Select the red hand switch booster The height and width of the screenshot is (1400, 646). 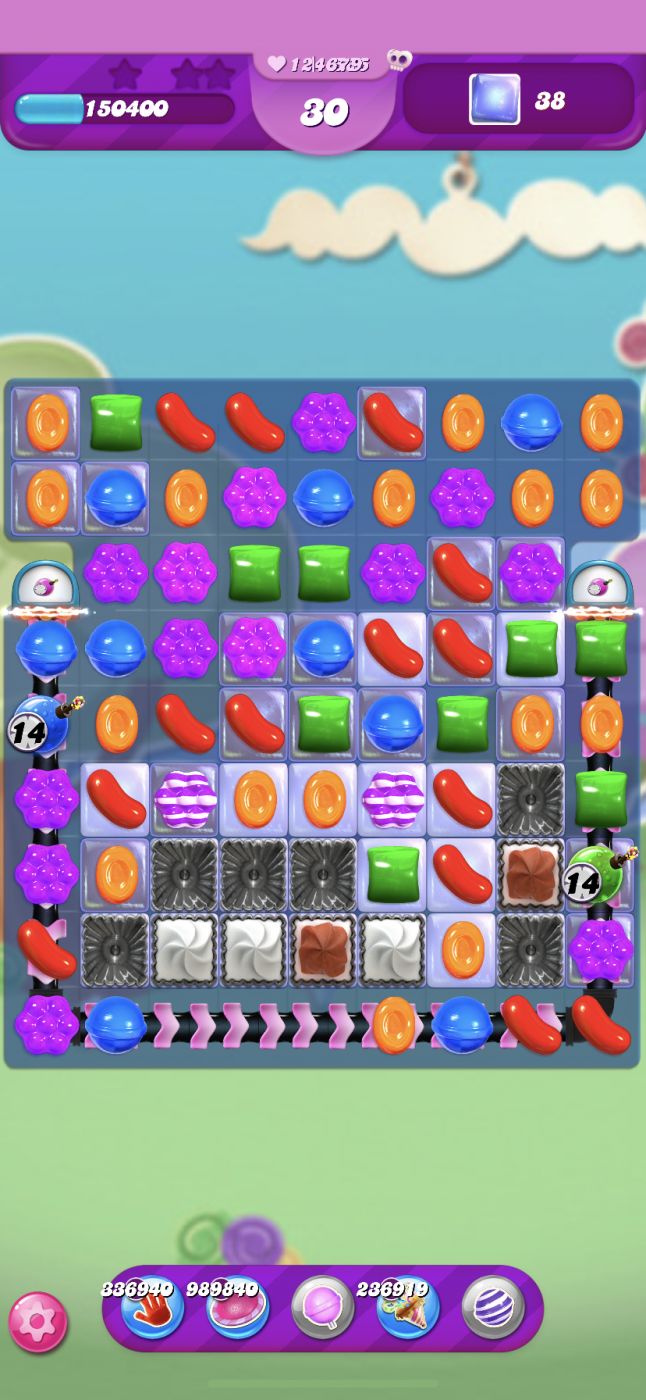tap(152, 1310)
